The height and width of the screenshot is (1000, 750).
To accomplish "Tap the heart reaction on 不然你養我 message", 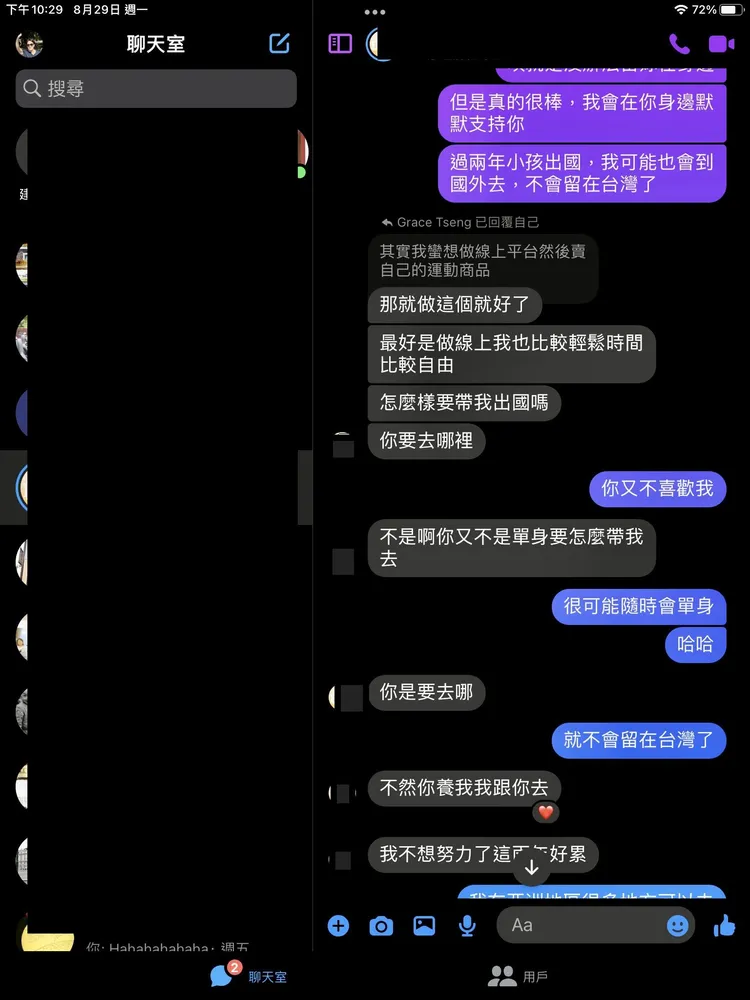I will pos(545,813).
